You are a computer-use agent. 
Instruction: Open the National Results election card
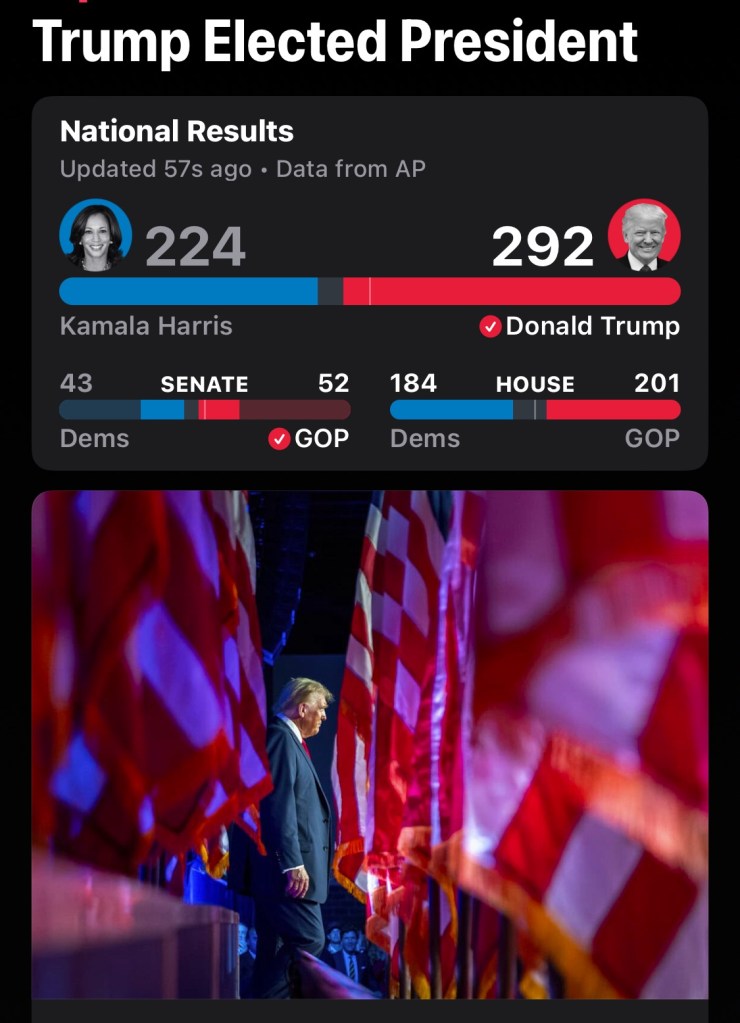[369, 282]
